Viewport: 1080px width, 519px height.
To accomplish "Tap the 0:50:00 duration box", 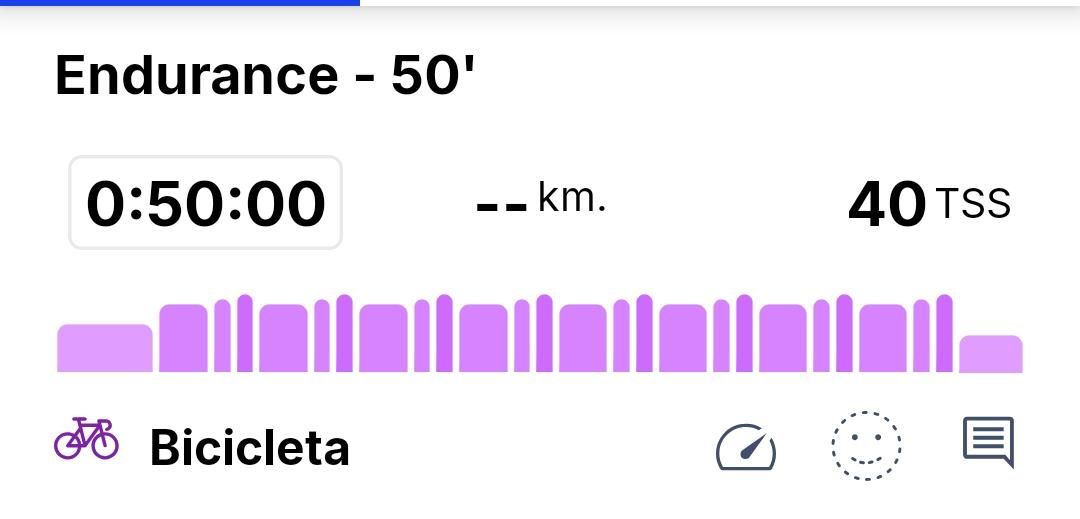I will pos(205,203).
